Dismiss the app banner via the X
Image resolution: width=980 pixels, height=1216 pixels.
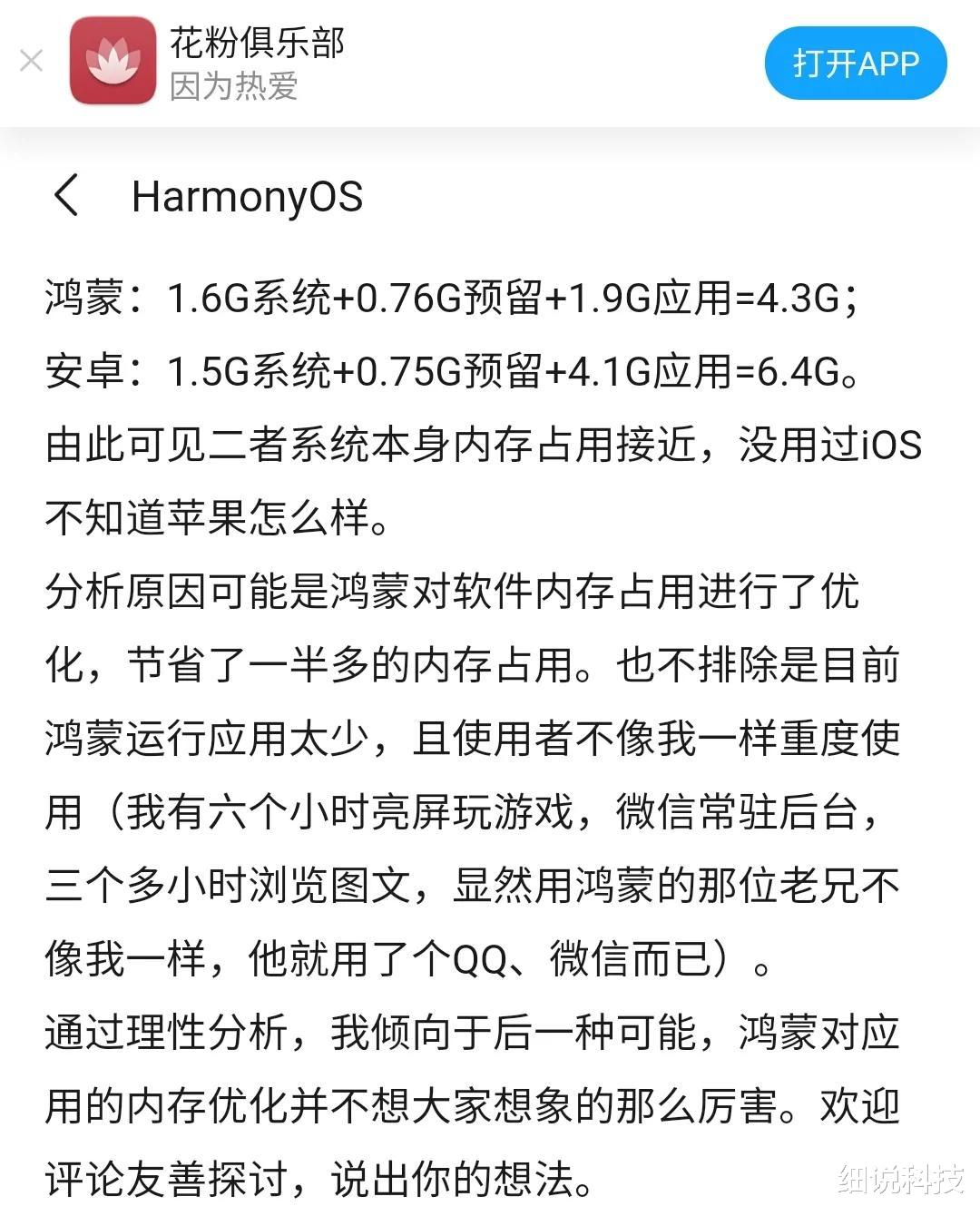point(31,61)
